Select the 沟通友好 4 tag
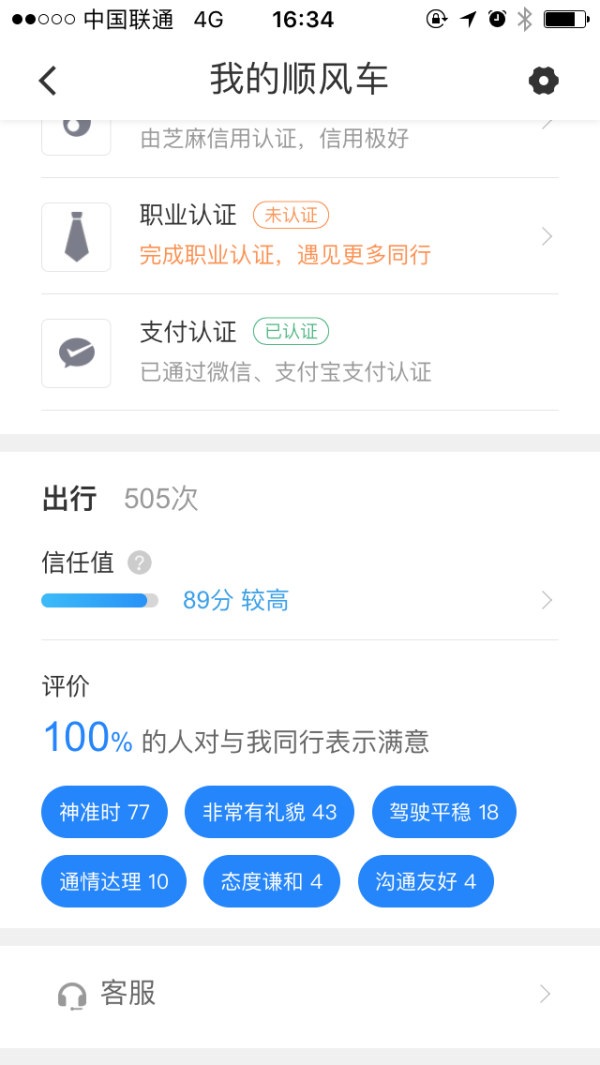 pyautogui.click(x=426, y=881)
